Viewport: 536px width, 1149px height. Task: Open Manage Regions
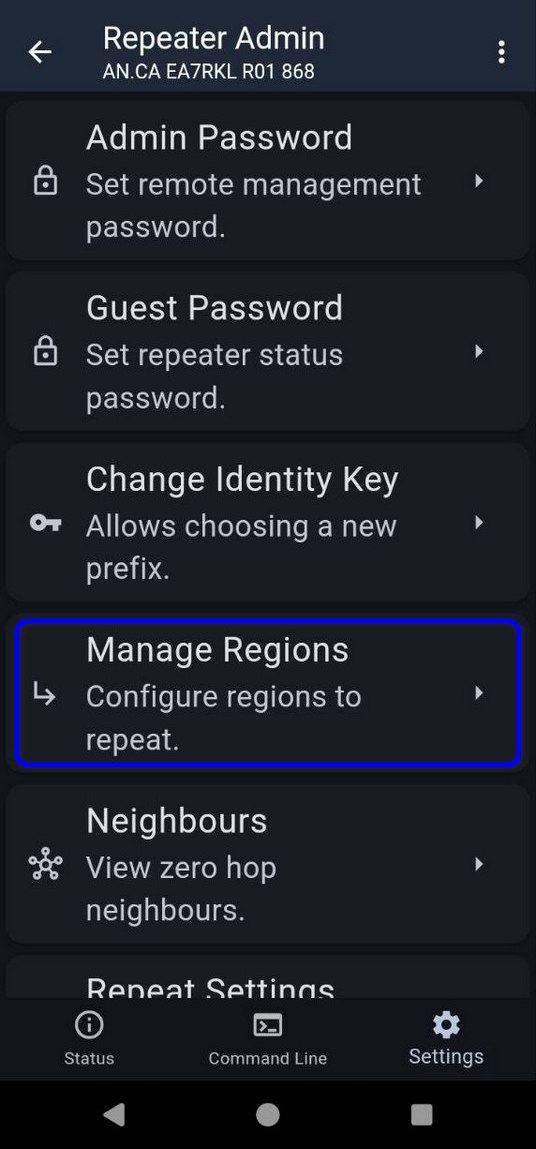coord(268,693)
